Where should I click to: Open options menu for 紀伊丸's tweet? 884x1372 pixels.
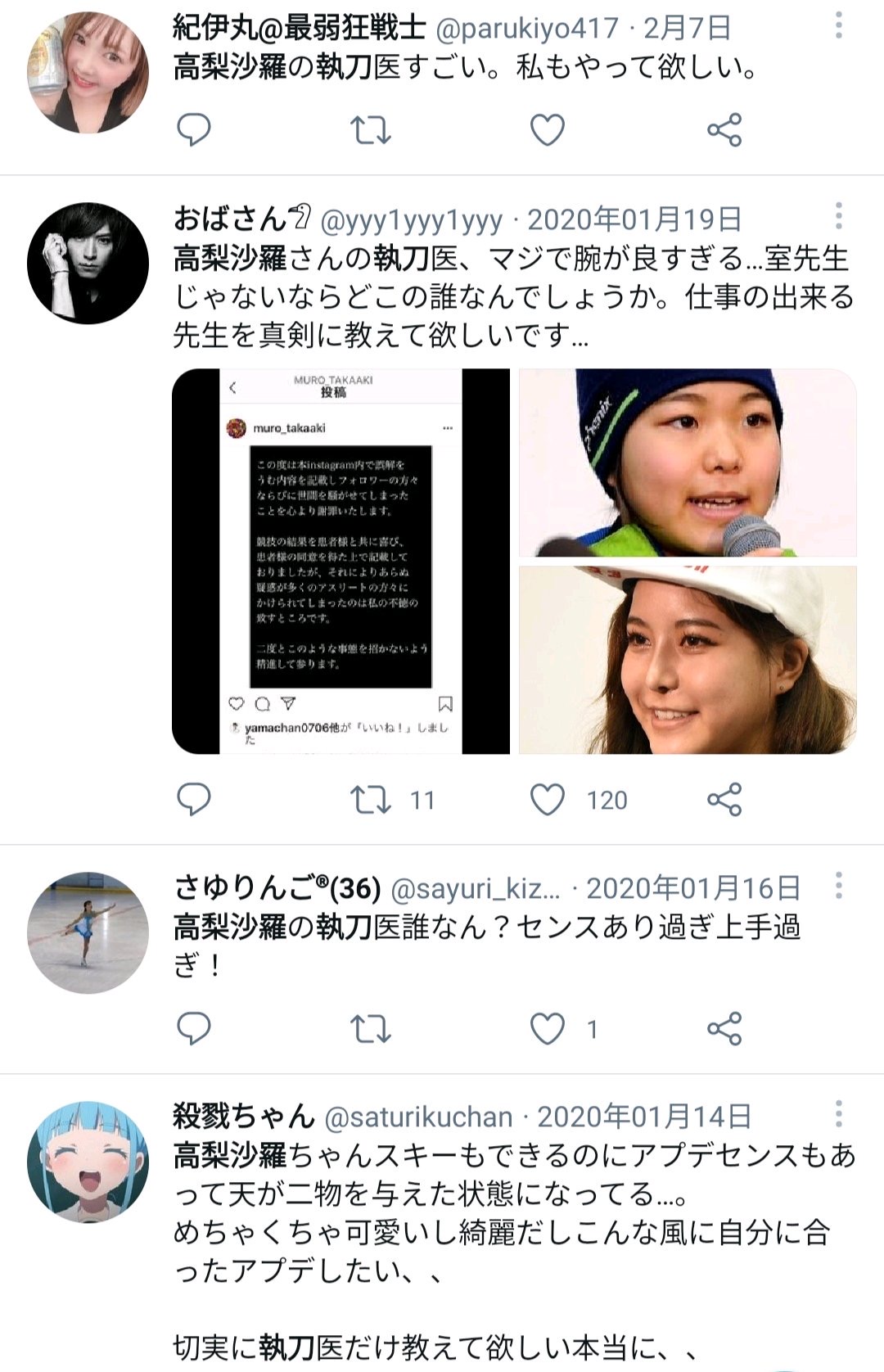pyautogui.click(x=837, y=25)
